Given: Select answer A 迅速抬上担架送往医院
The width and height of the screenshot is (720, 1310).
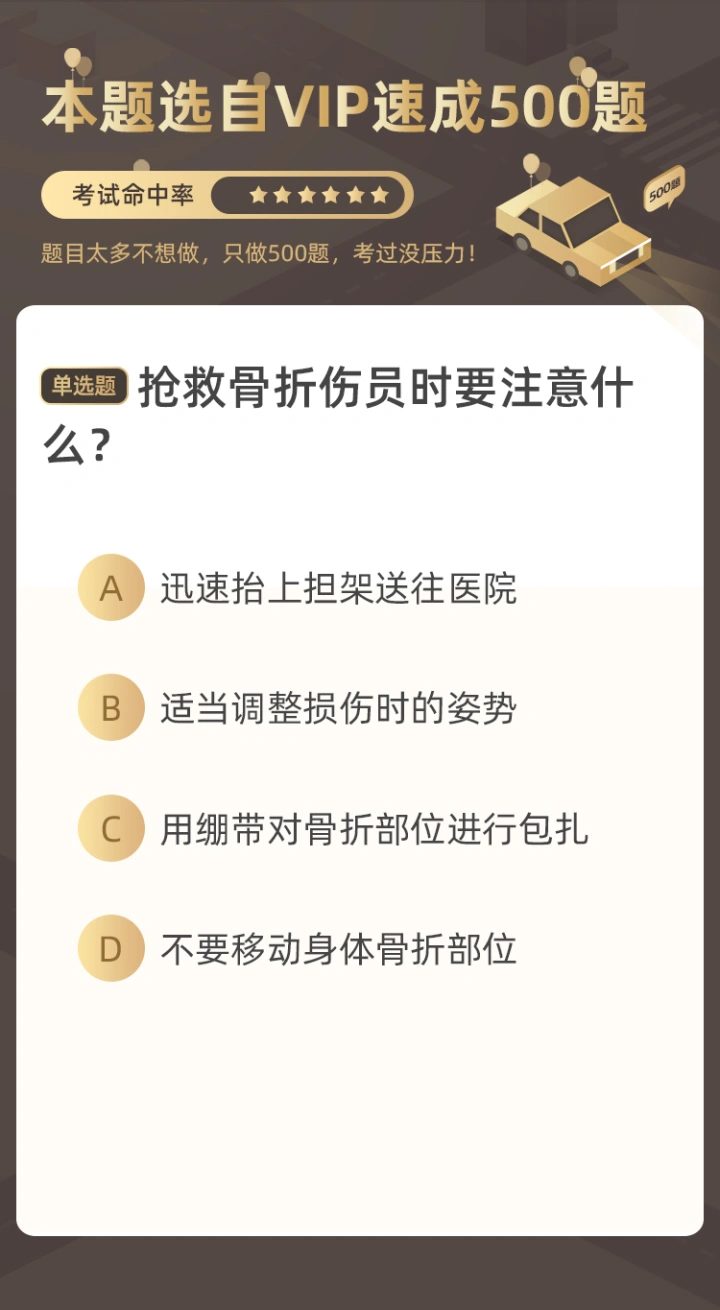Looking at the screenshot, I should pos(297,588).
